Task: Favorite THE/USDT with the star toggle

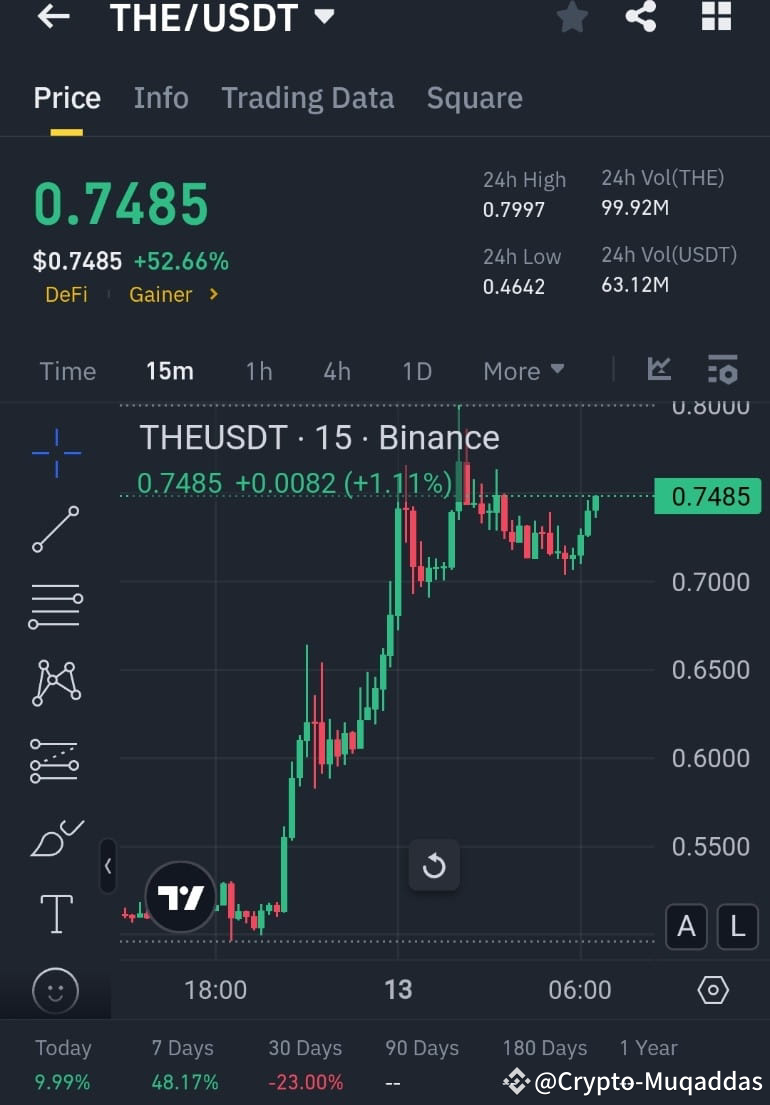Action: pos(572,17)
